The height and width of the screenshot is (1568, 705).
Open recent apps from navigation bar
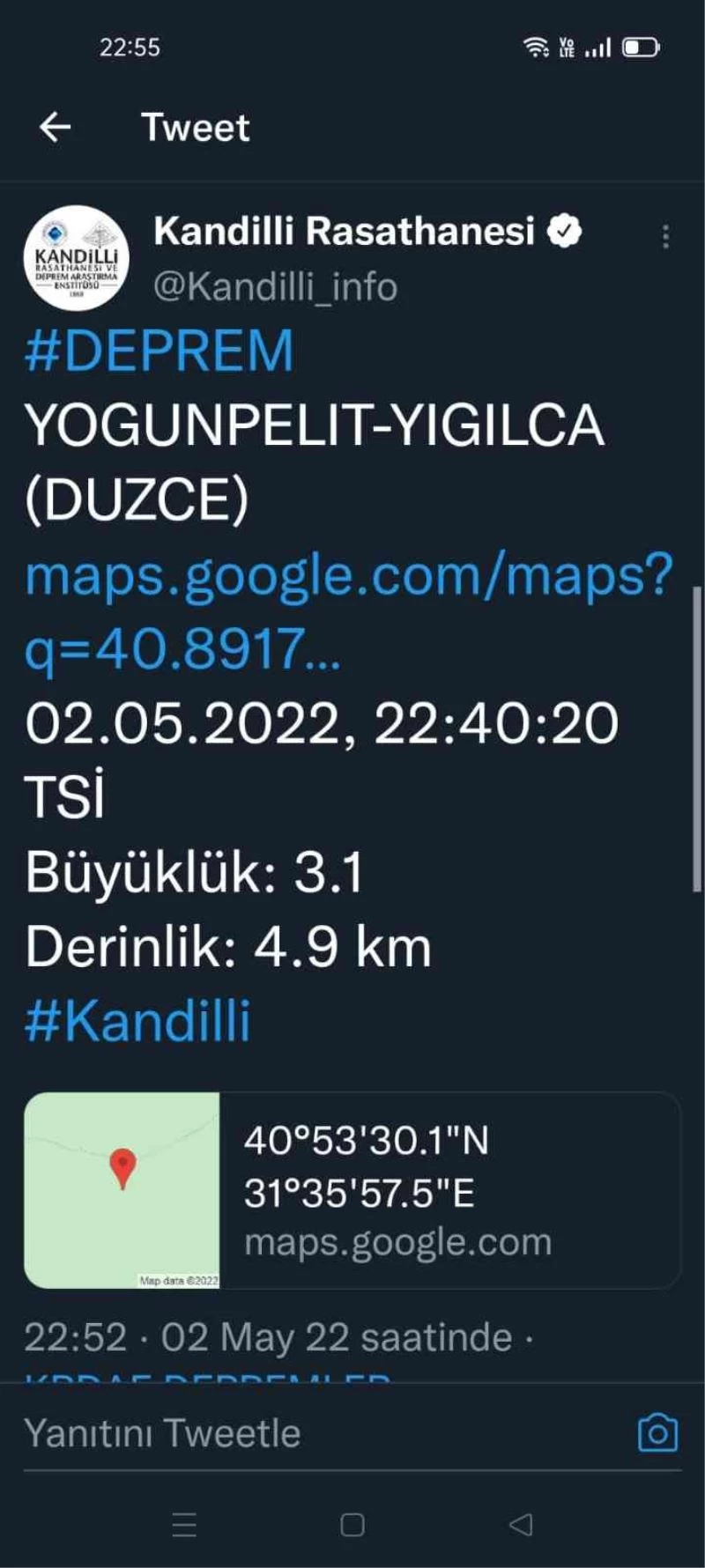[184, 1525]
